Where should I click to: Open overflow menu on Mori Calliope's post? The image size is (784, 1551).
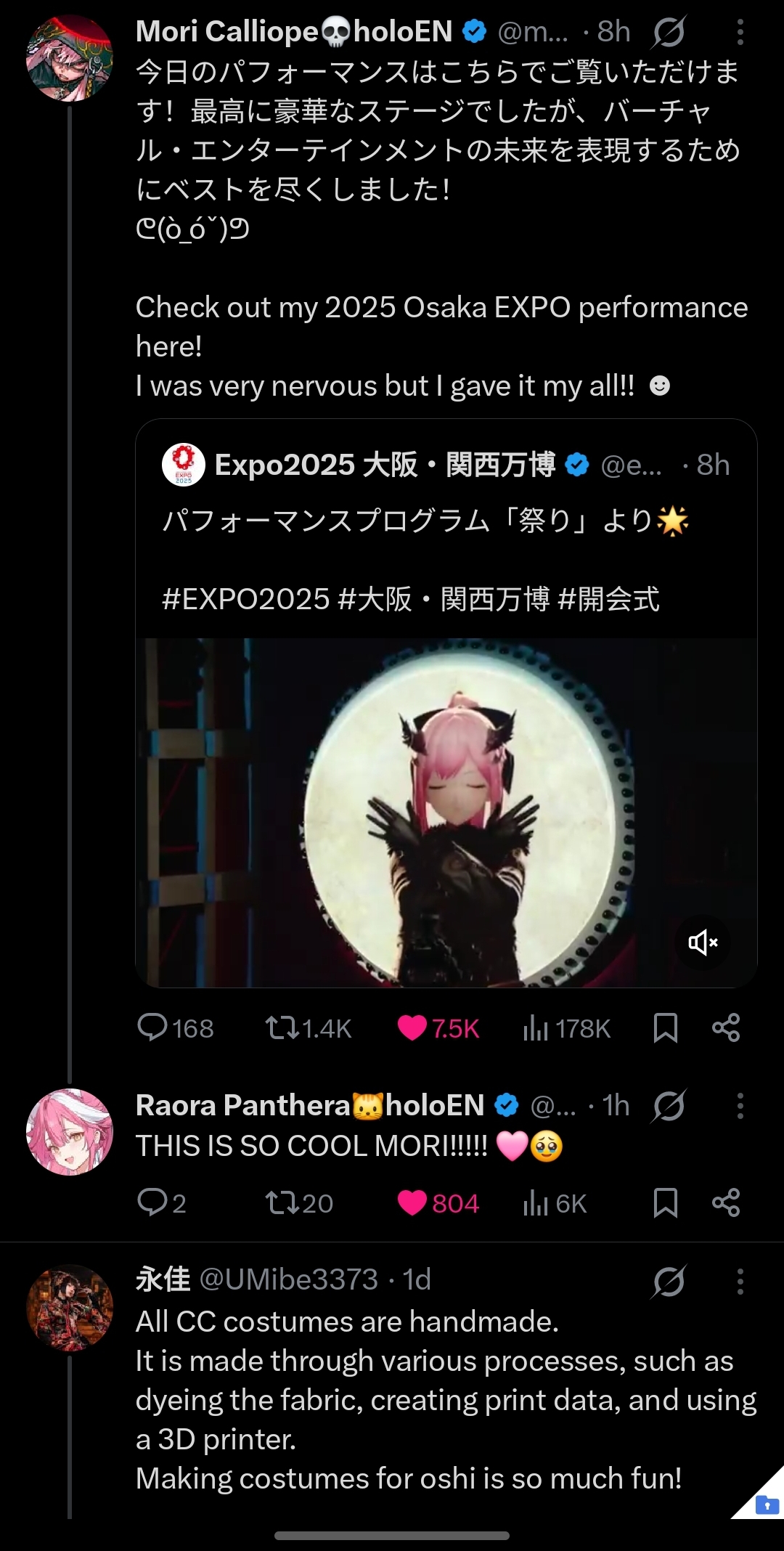click(740, 32)
